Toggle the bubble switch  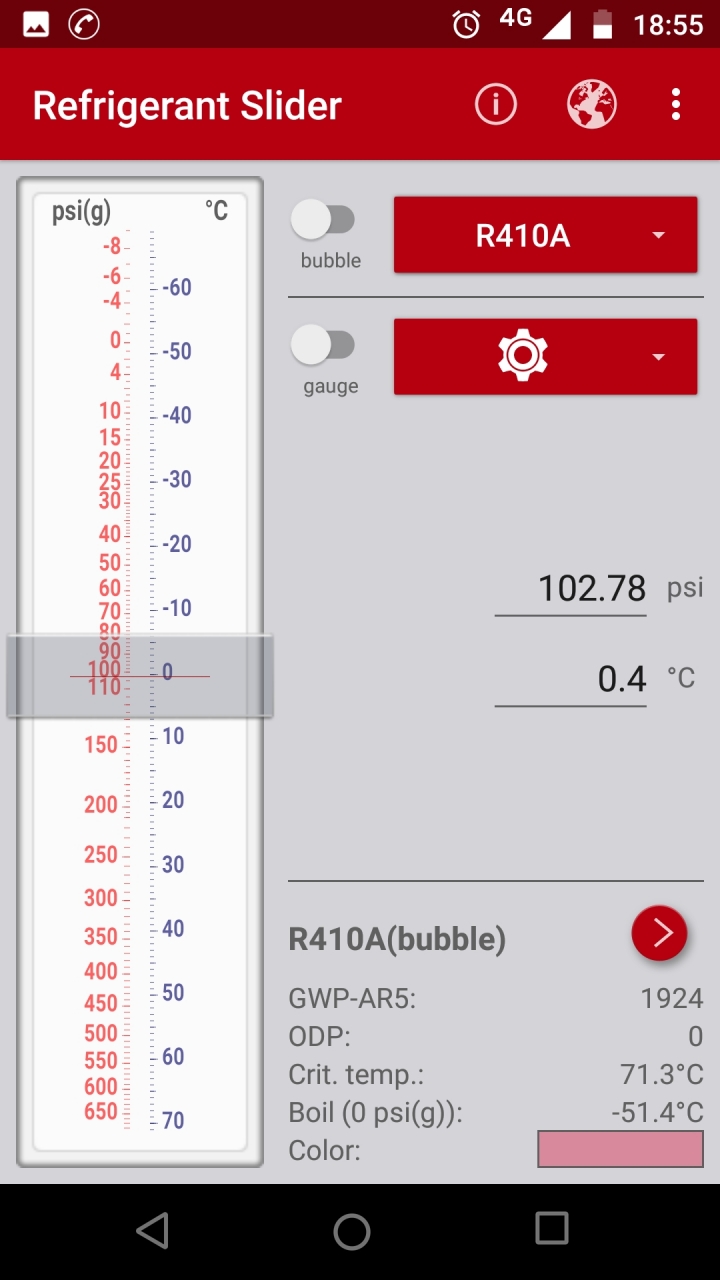click(x=323, y=220)
